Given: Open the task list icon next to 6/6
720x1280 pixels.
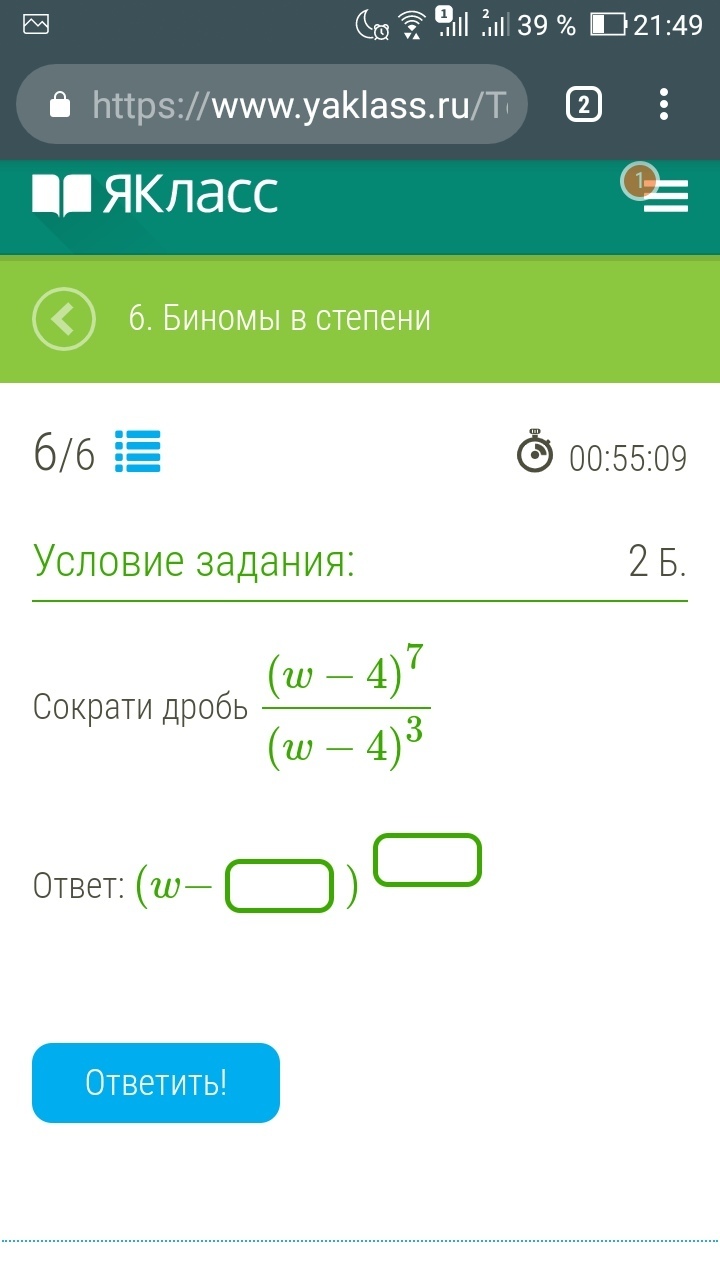Looking at the screenshot, I should (138, 452).
